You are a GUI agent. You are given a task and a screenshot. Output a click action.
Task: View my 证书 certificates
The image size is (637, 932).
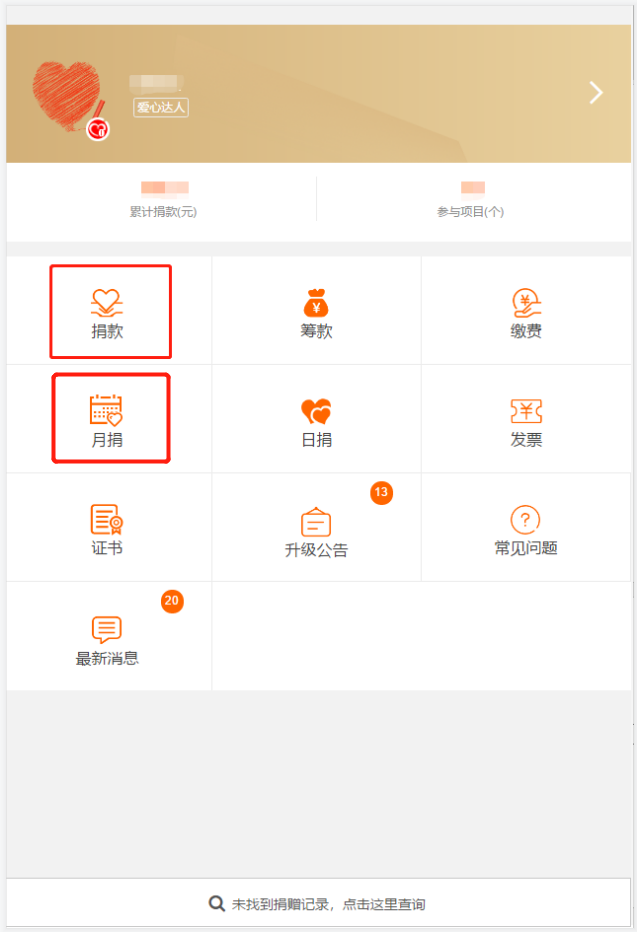tap(107, 528)
